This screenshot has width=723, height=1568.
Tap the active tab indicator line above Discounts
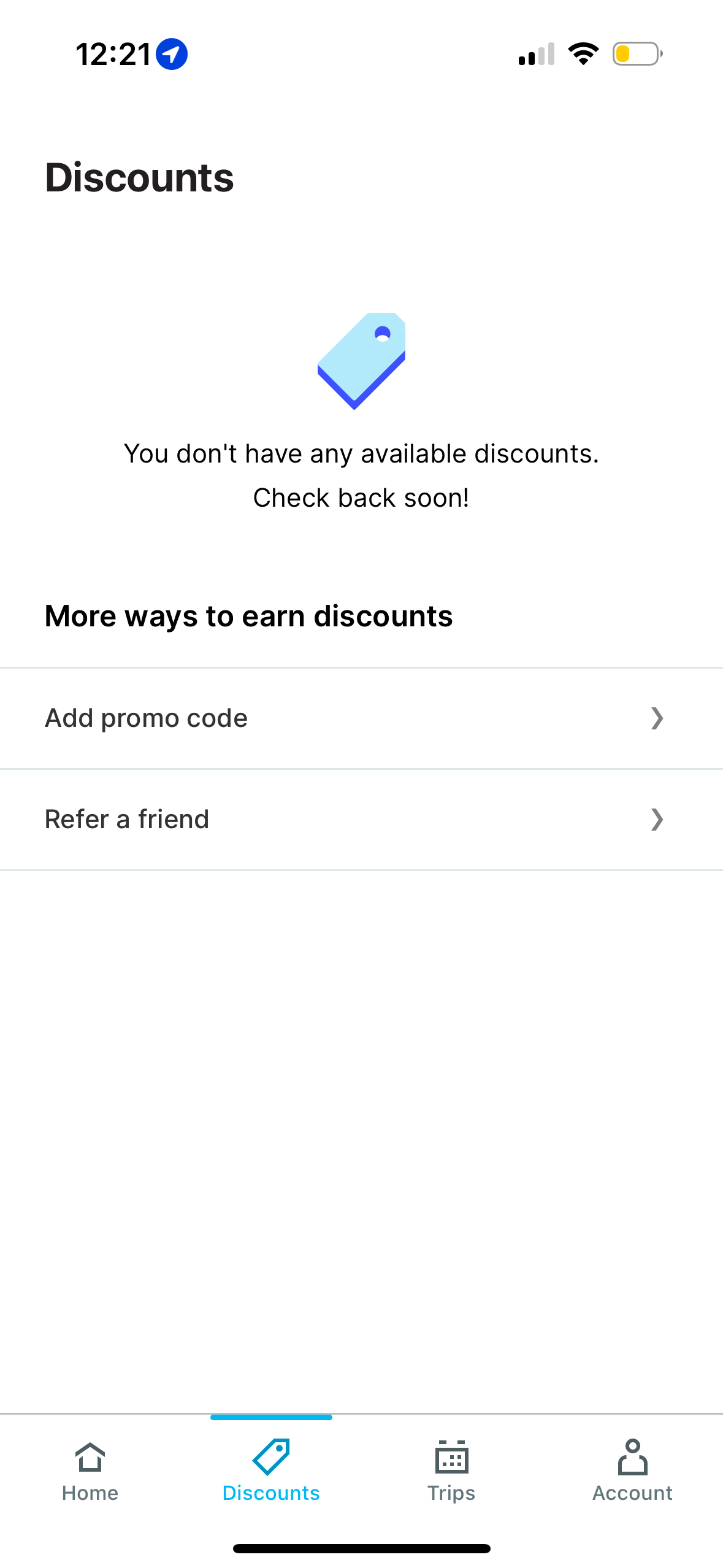[270, 1417]
